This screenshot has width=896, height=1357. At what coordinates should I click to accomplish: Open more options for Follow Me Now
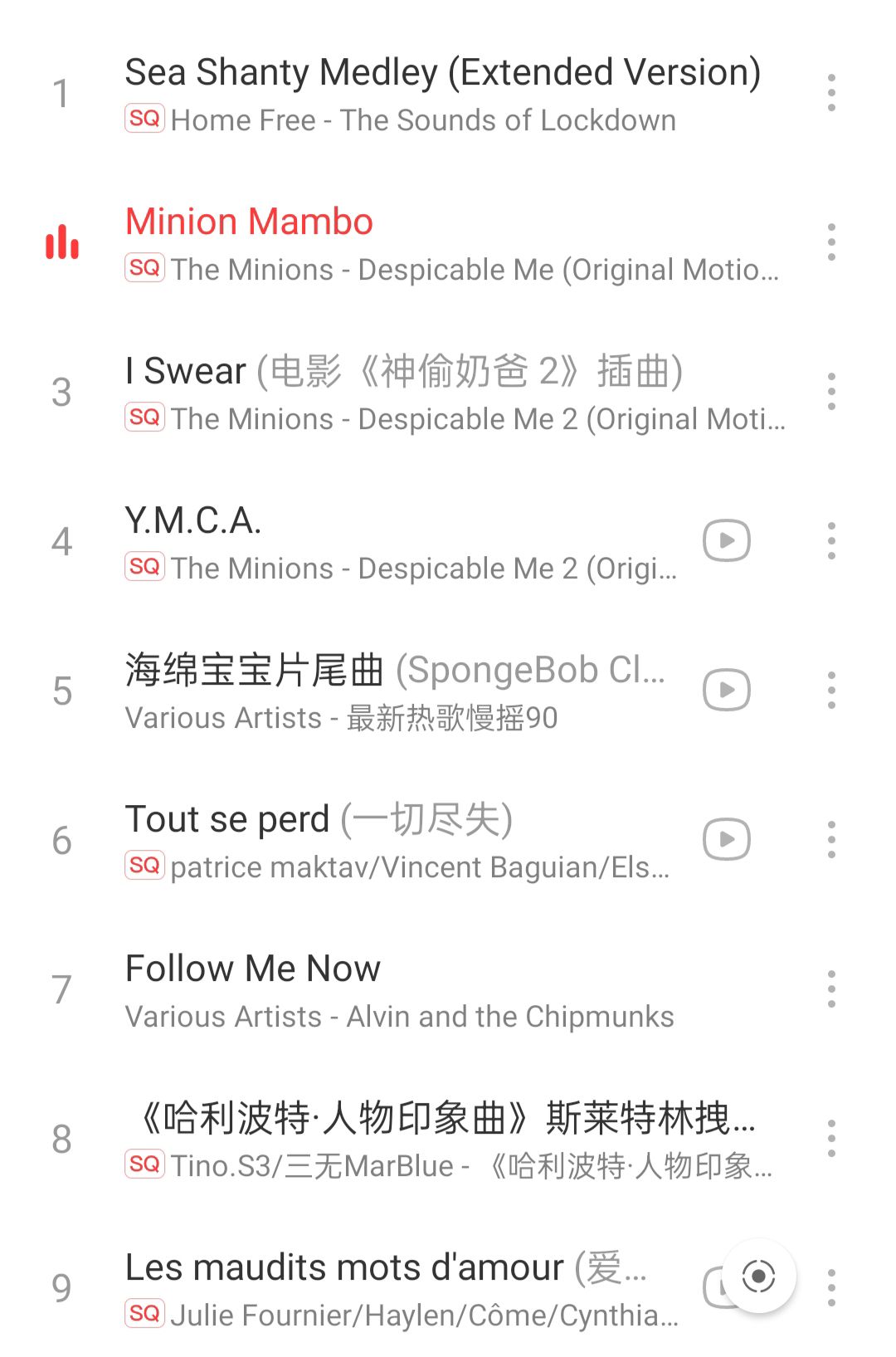(830, 989)
